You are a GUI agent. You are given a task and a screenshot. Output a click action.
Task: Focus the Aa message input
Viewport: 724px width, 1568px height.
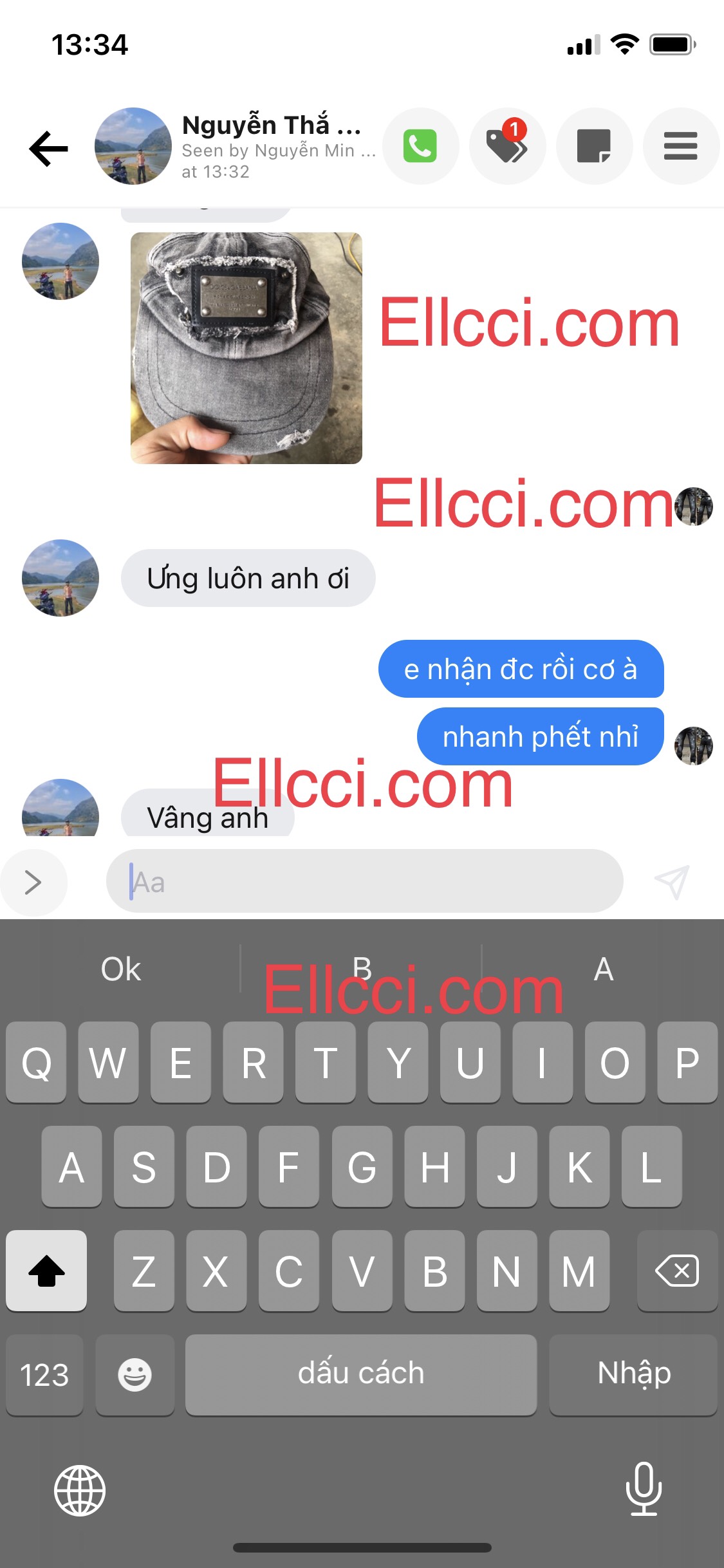364,881
